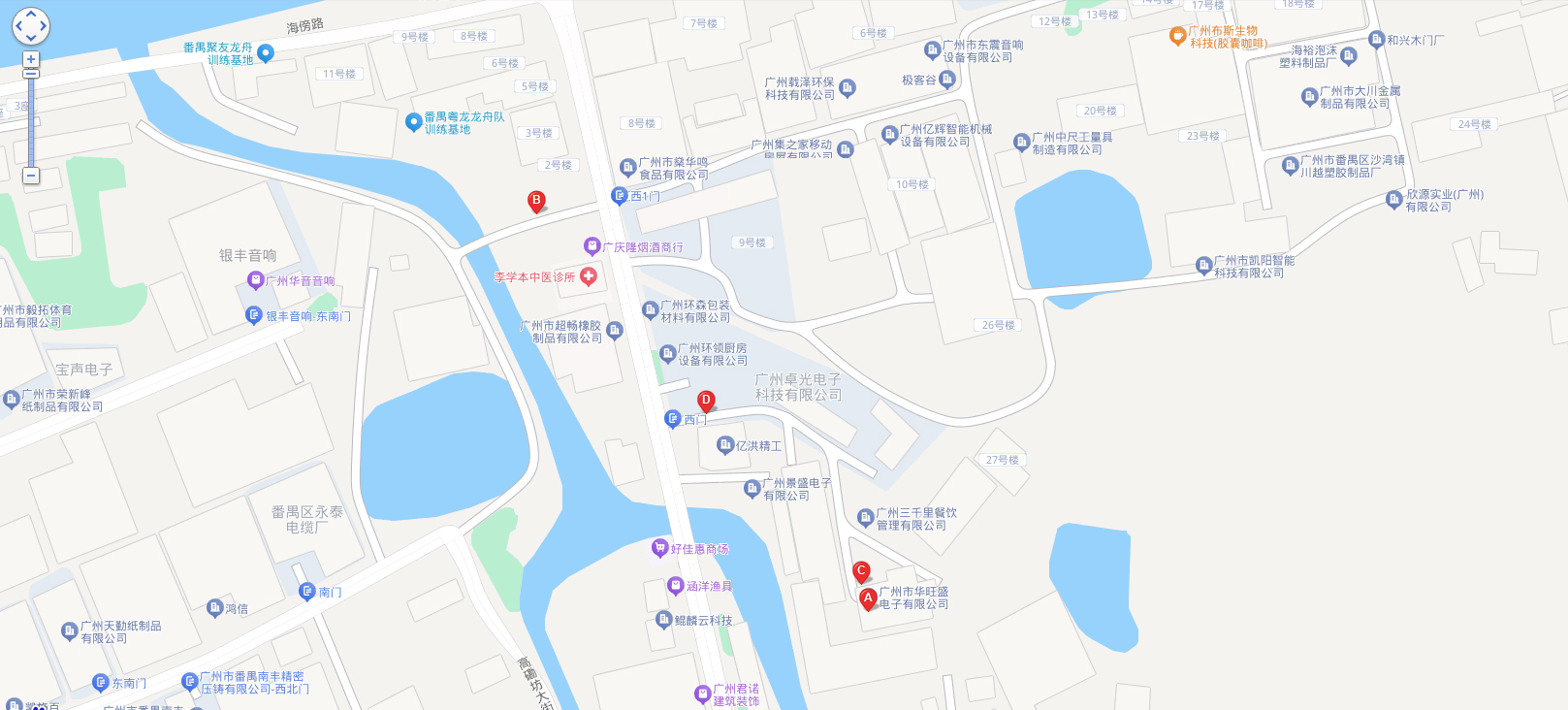Pan the map up with the arrow

pyautogui.click(x=30, y=15)
